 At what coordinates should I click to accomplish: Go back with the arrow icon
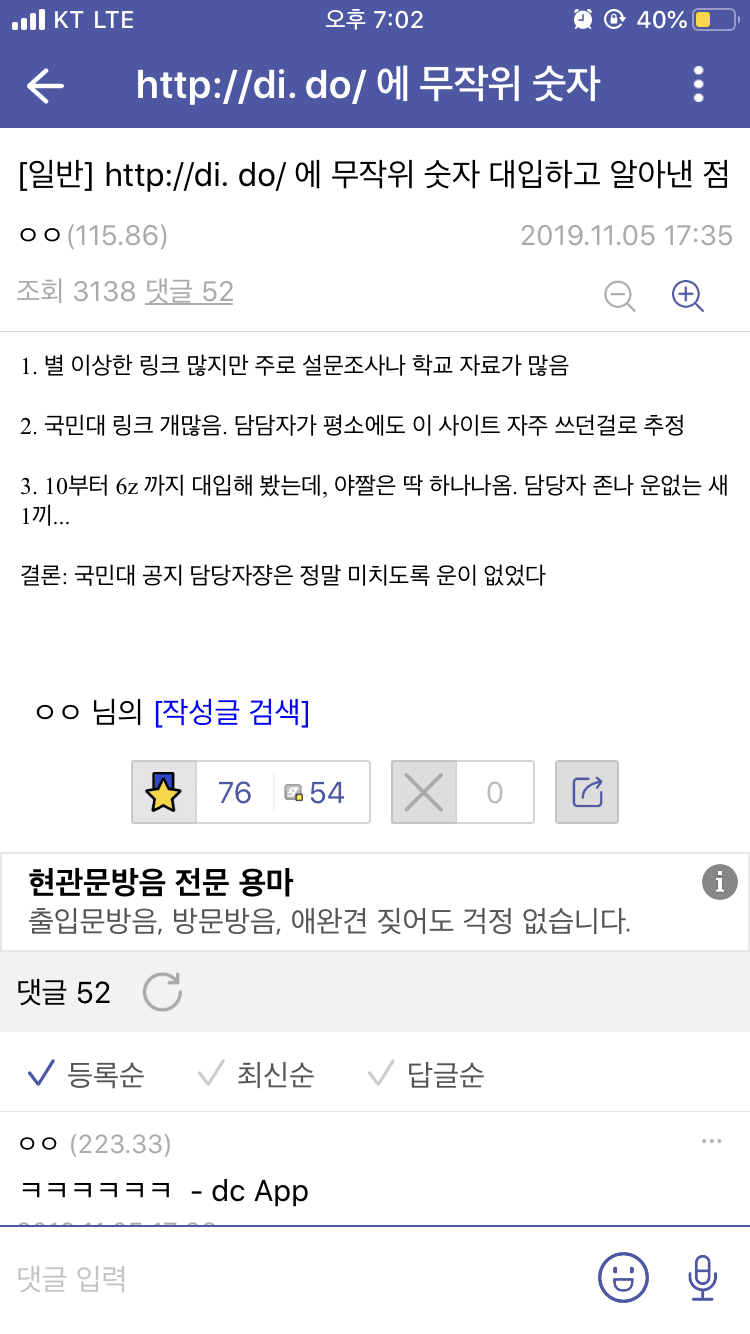pyautogui.click(x=45, y=86)
